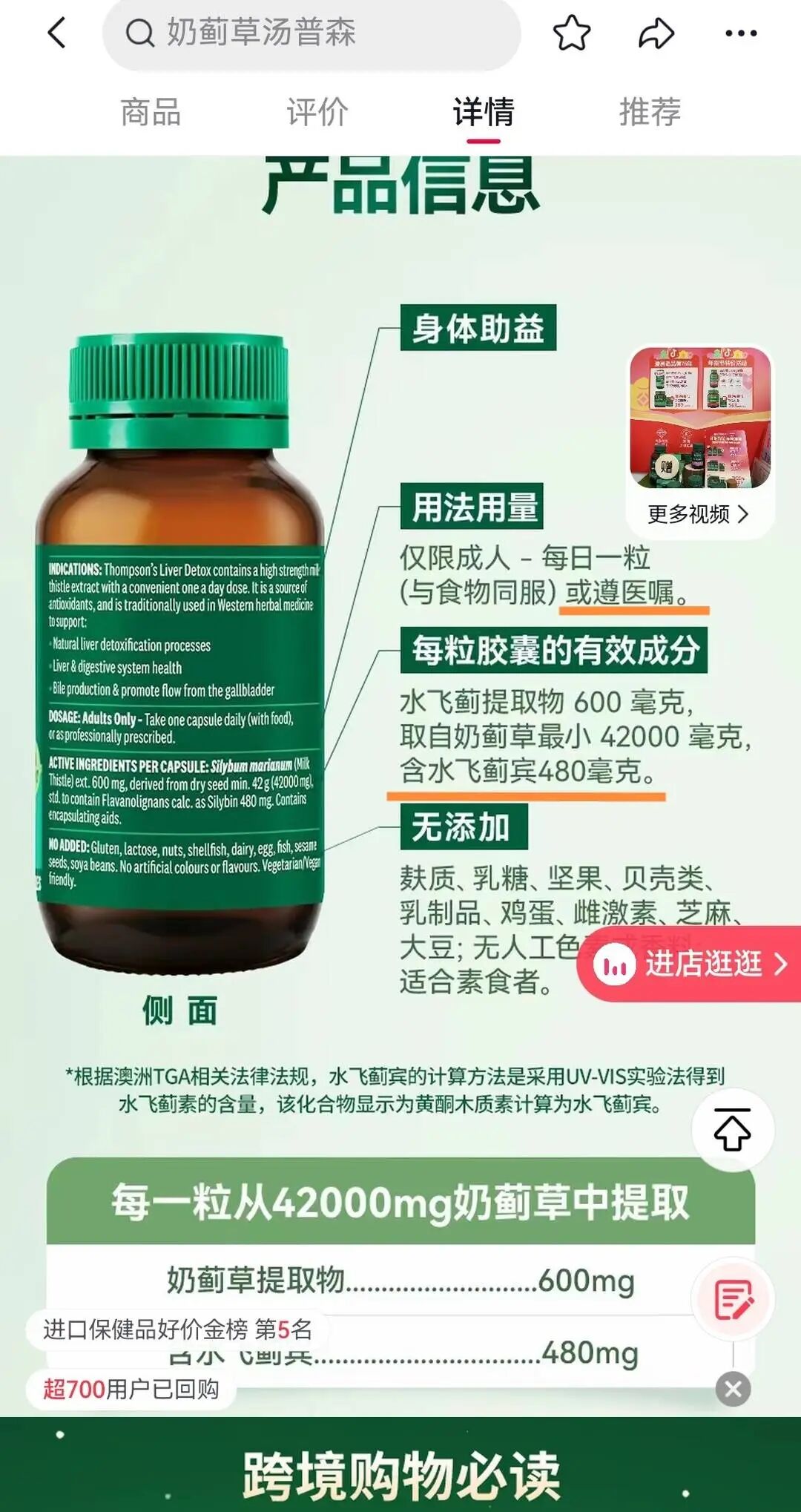The height and width of the screenshot is (1512, 801).
Task: Open the red note feedback button
Action: tap(733, 1298)
